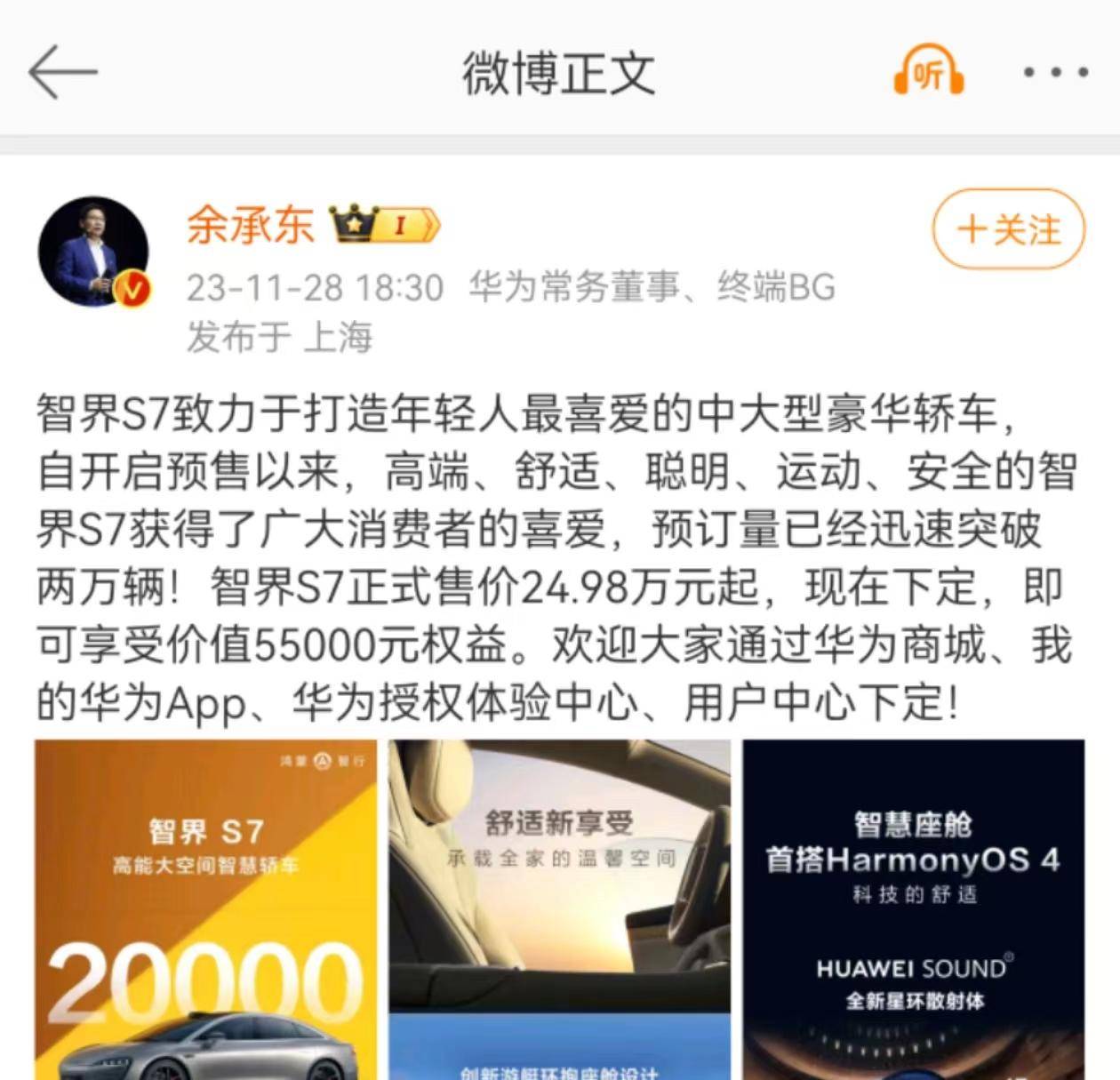
Task: View the 智慧座舱 HarmonyOS 4 image
Action: [913, 908]
